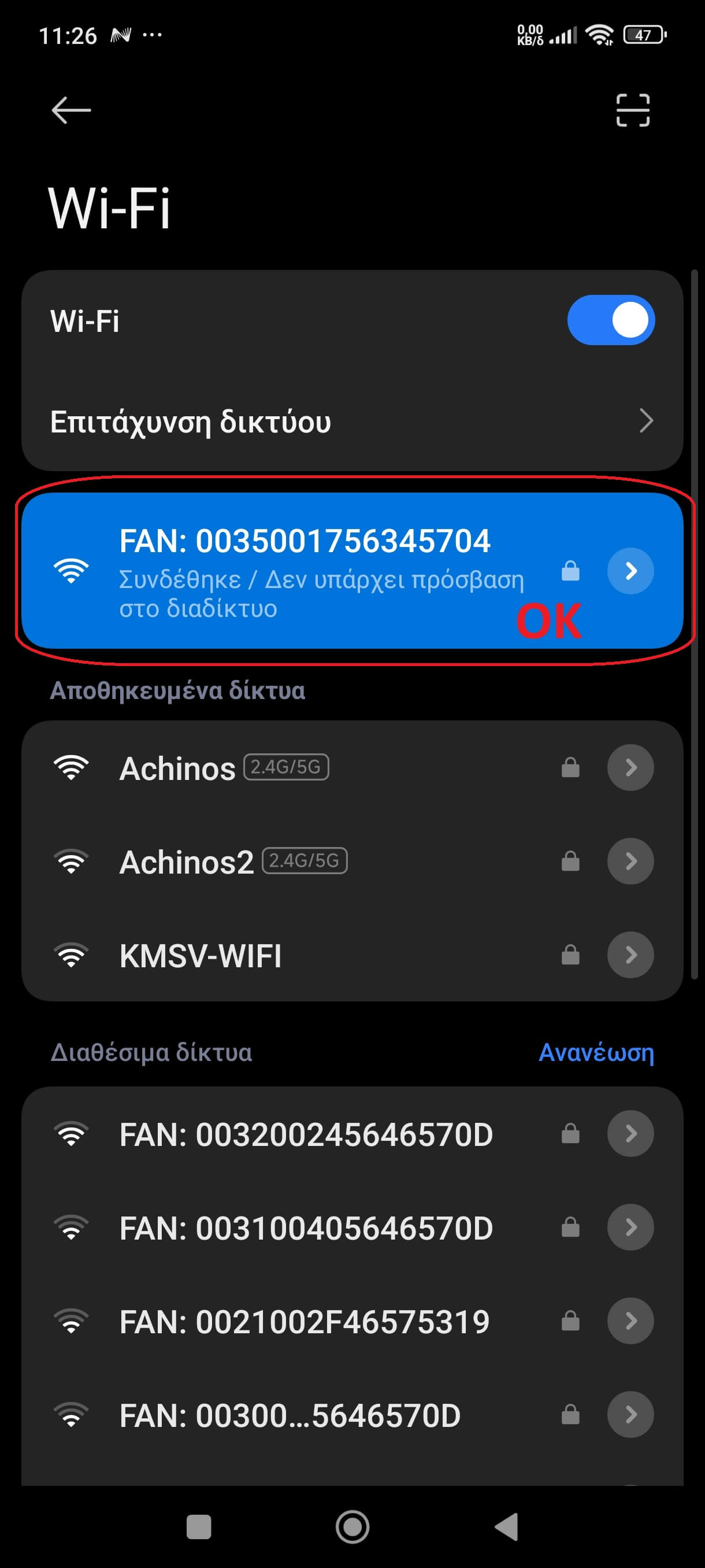Screen dimensions: 705x1568
Task: Tap the lock icon of Achinos2
Action: pos(569,861)
